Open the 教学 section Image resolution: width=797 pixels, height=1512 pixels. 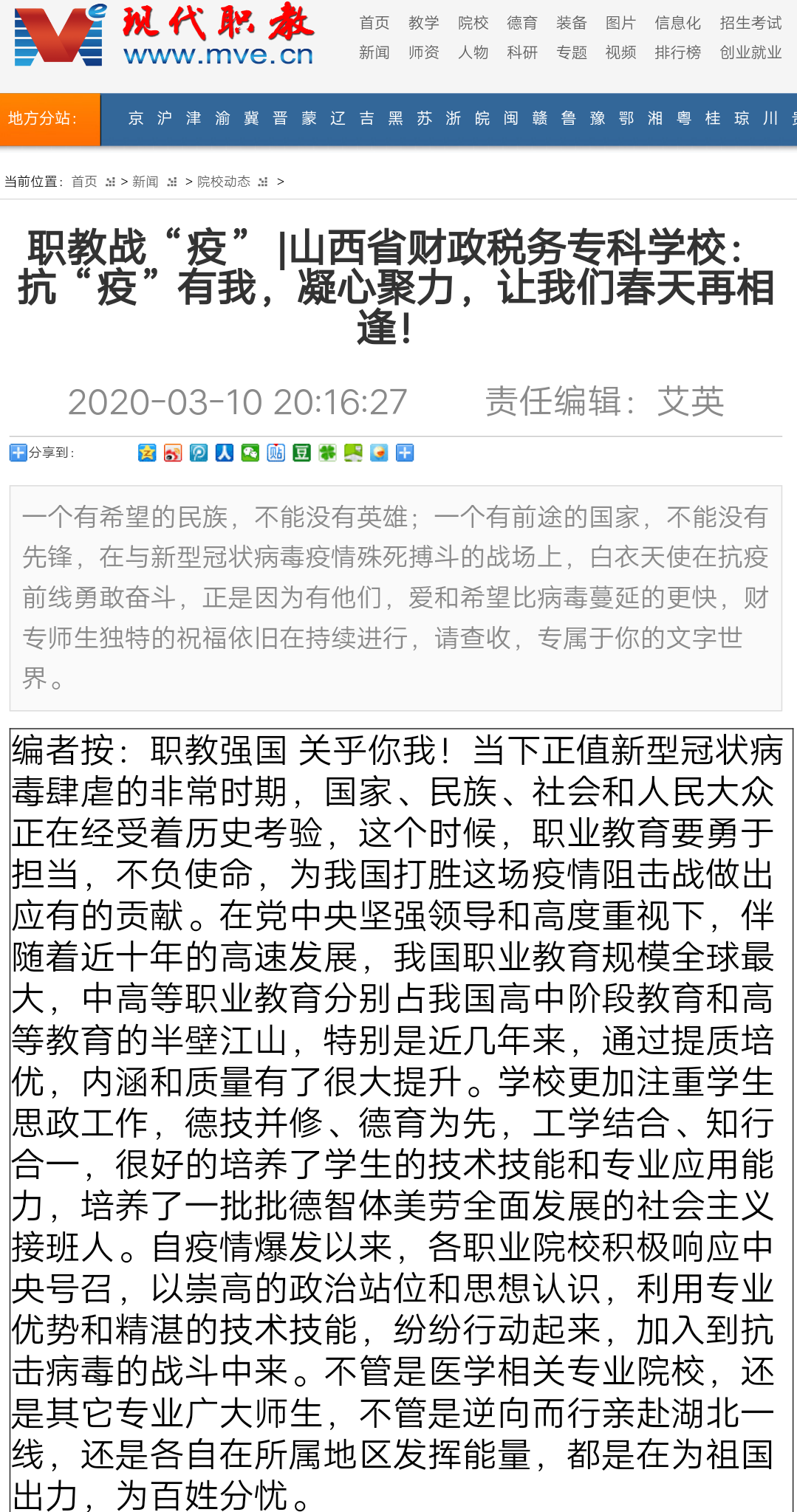424,23
